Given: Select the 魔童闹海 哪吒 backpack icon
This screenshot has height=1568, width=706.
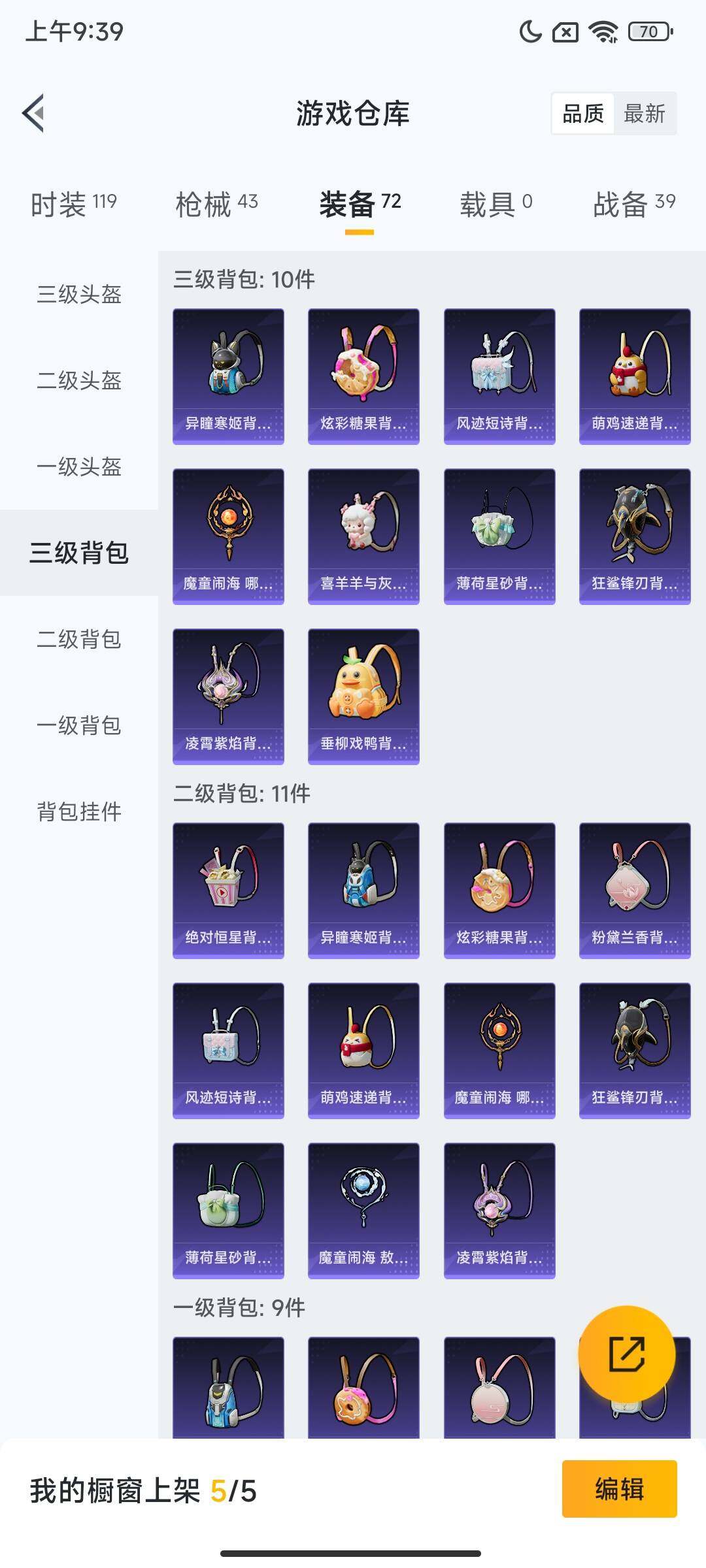Looking at the screenshot, I should tap(227, 536).
